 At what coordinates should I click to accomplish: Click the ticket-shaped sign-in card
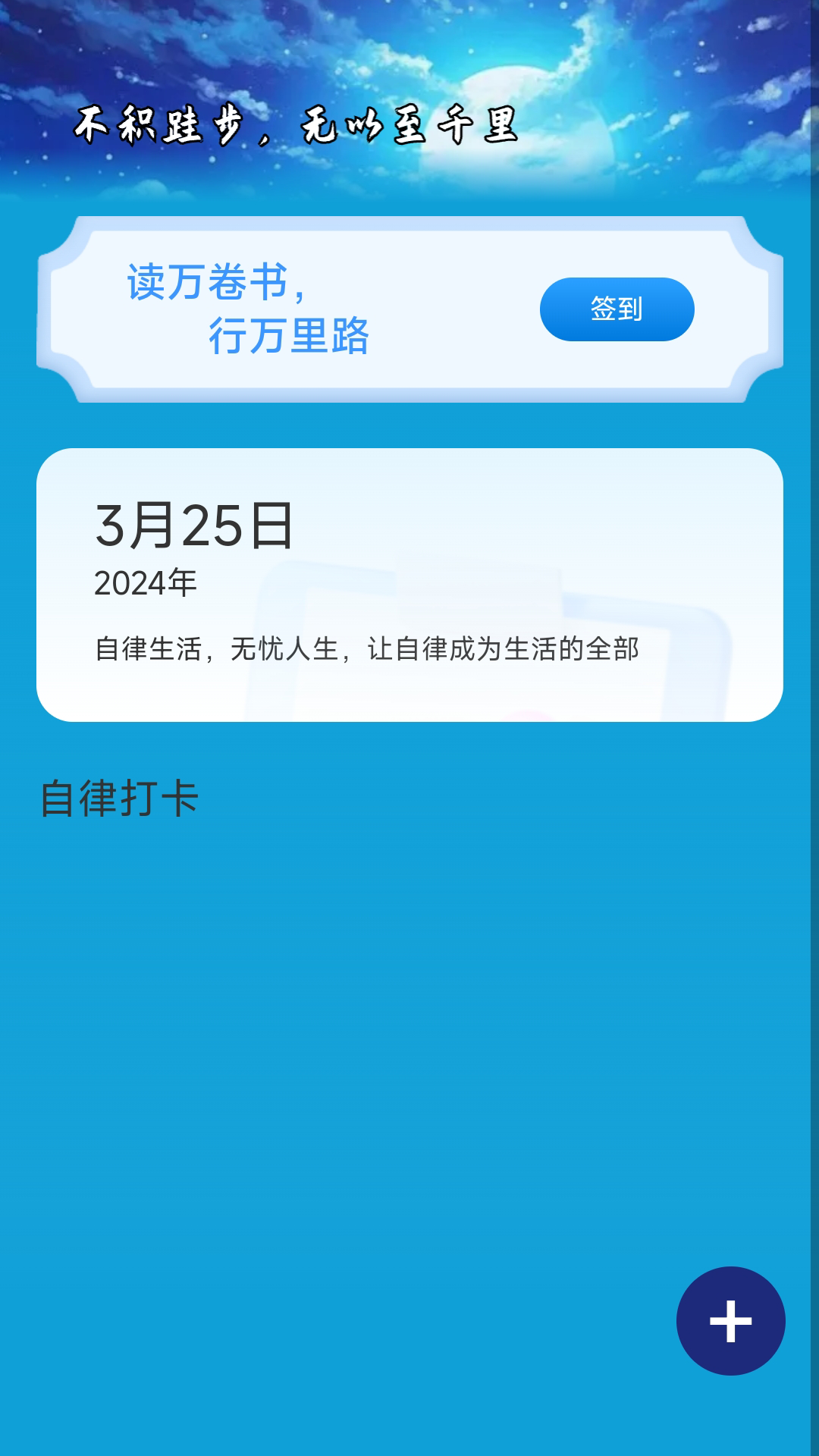409,307
